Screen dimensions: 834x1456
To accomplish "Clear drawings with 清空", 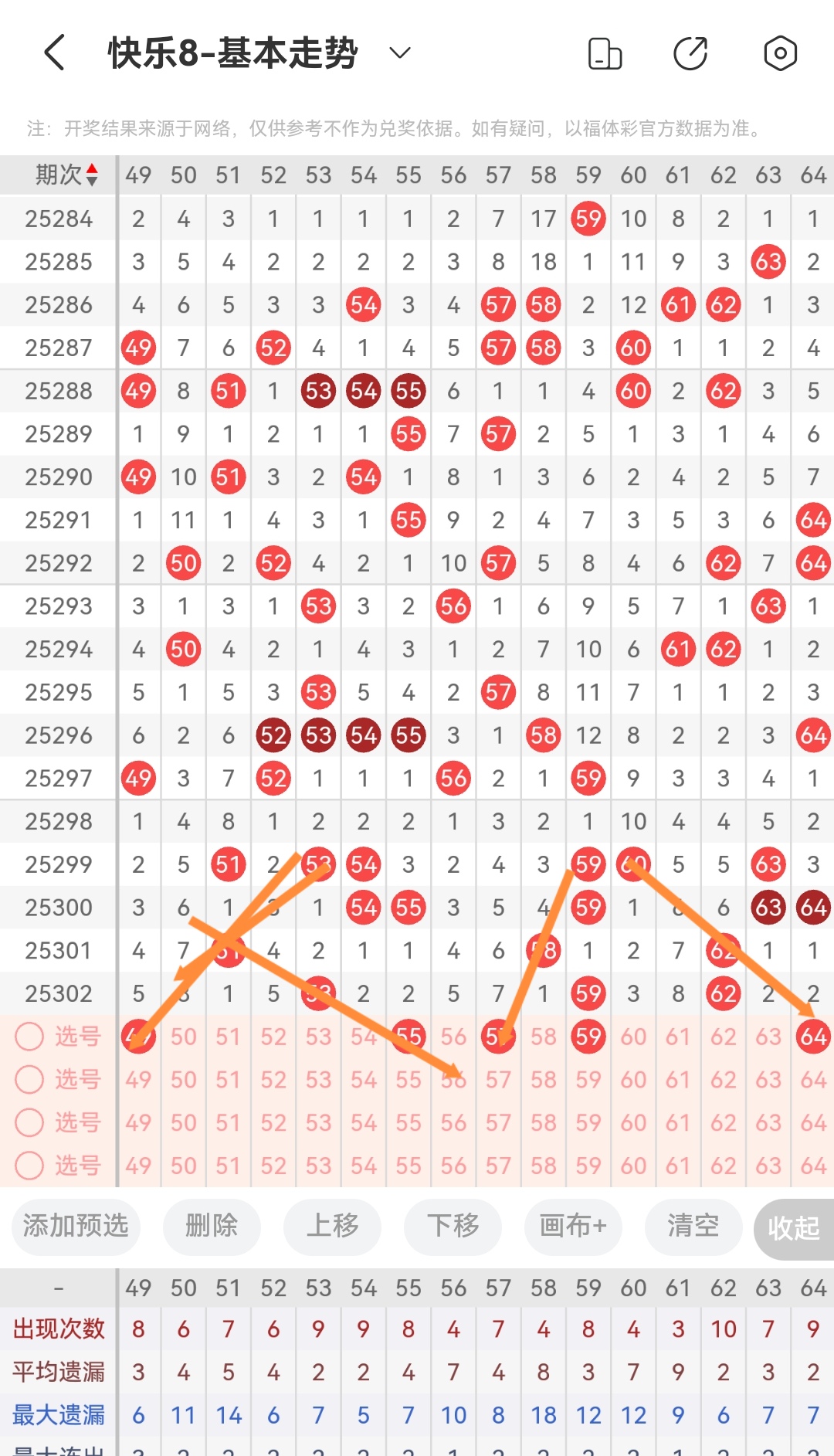I will click(x=693, y=1226).
